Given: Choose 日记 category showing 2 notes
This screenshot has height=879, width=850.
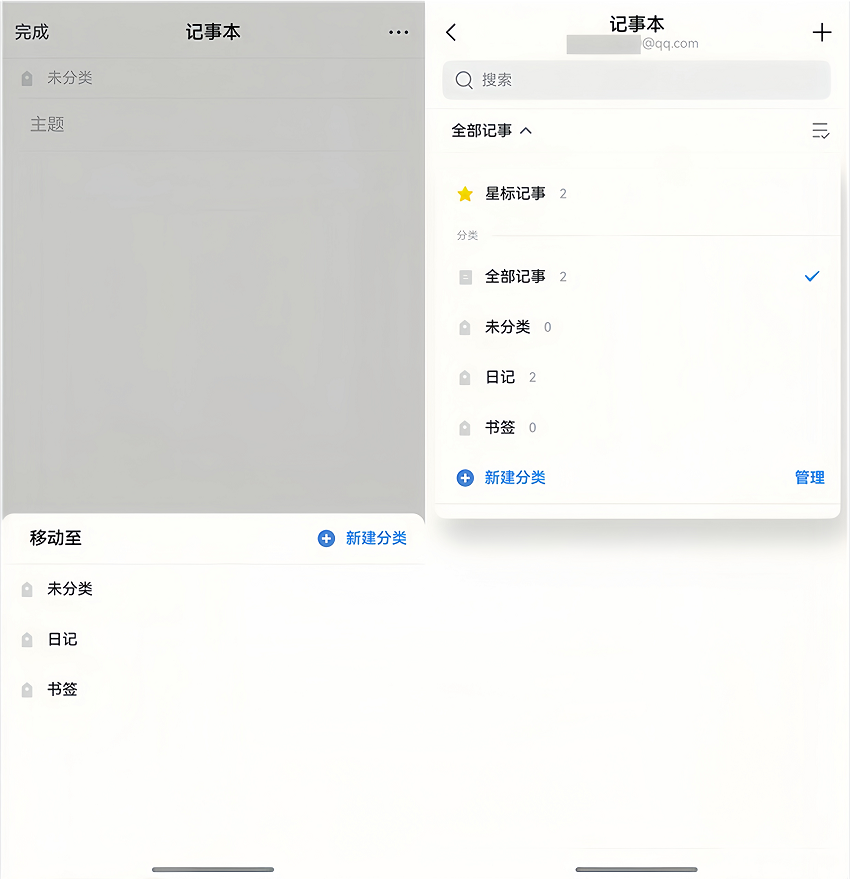Looking at the screenshot, I should click(x=500, y=377).
